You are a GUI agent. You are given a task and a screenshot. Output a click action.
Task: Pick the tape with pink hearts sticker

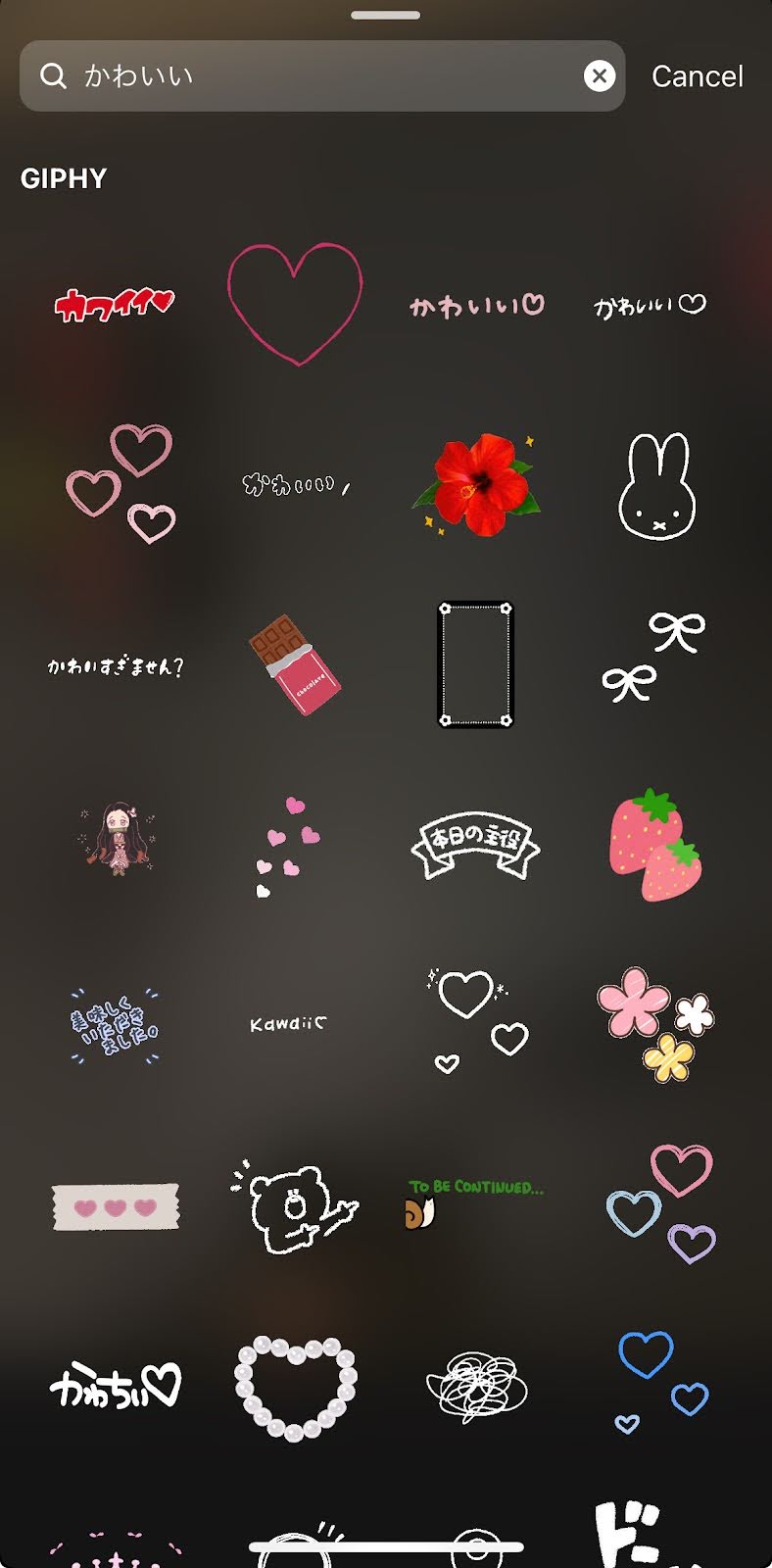116,1206
